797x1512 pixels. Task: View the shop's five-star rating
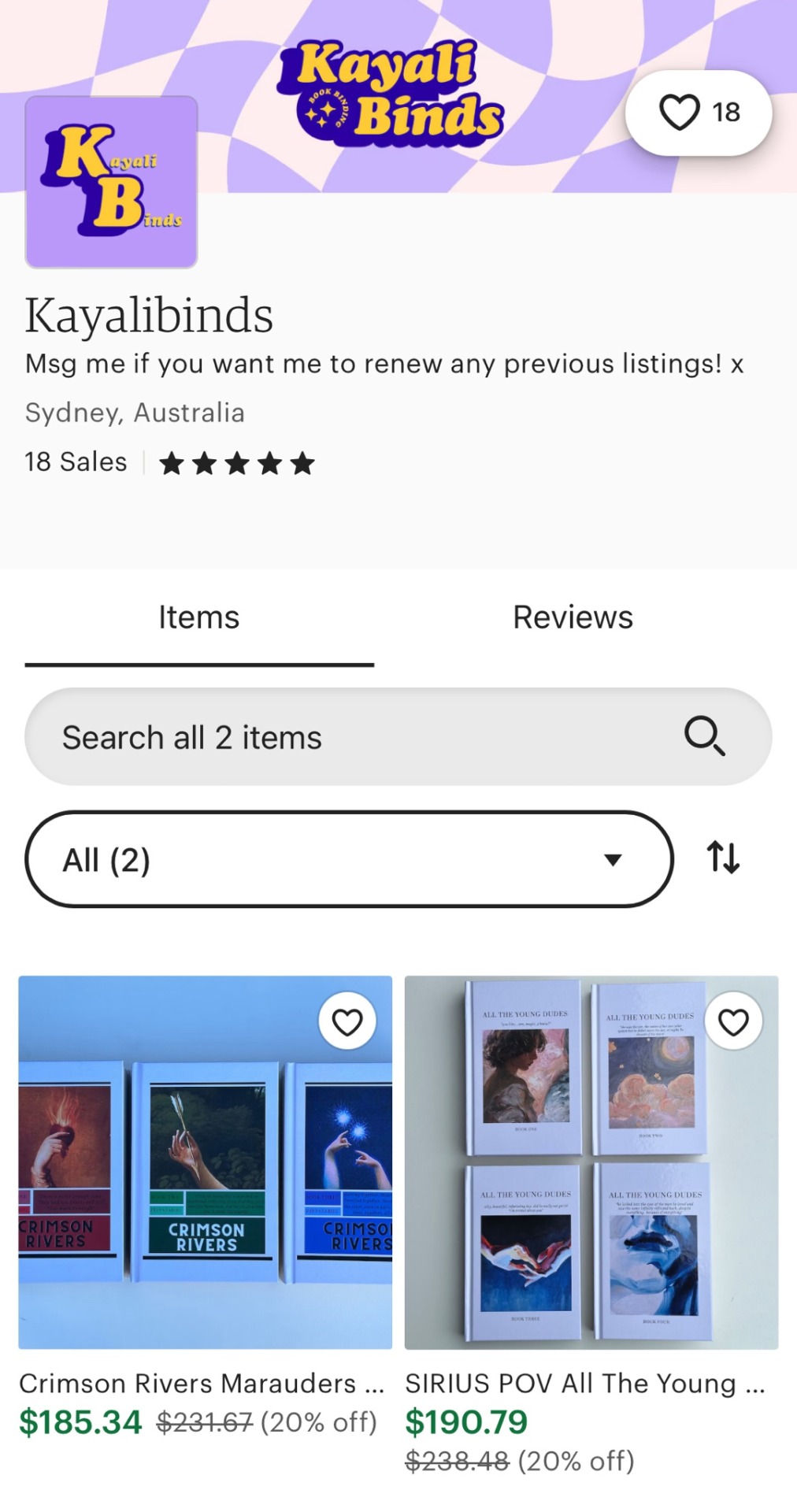tap(236, 463)
